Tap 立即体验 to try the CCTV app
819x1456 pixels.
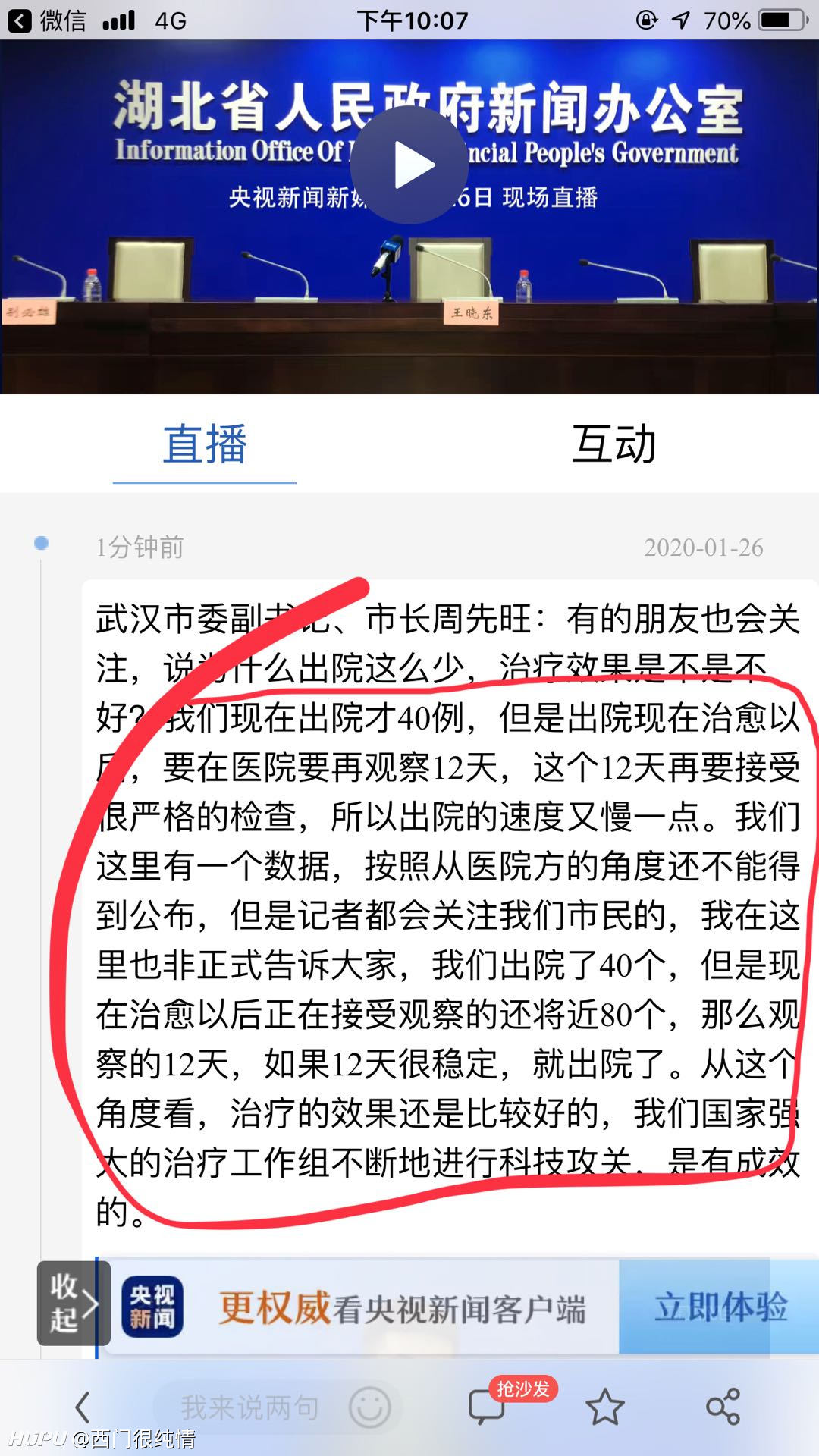click(719, 1307)
